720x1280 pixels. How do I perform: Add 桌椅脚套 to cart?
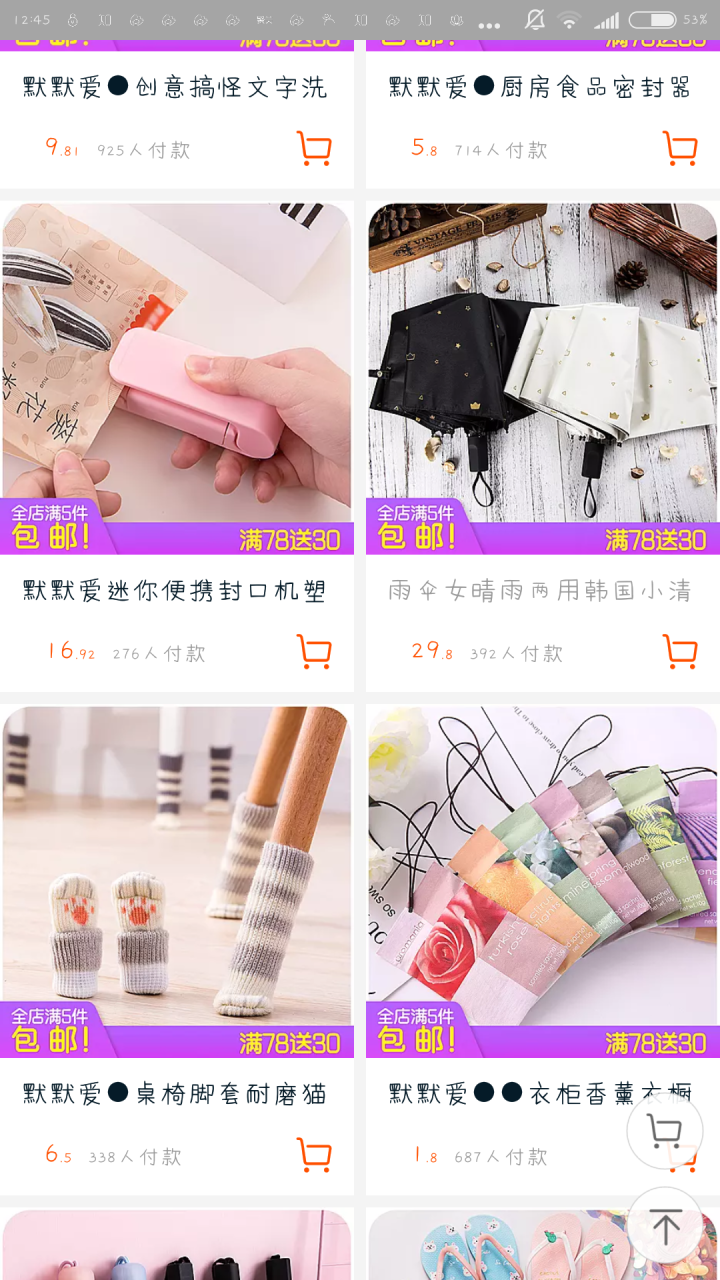[314, 1155]
